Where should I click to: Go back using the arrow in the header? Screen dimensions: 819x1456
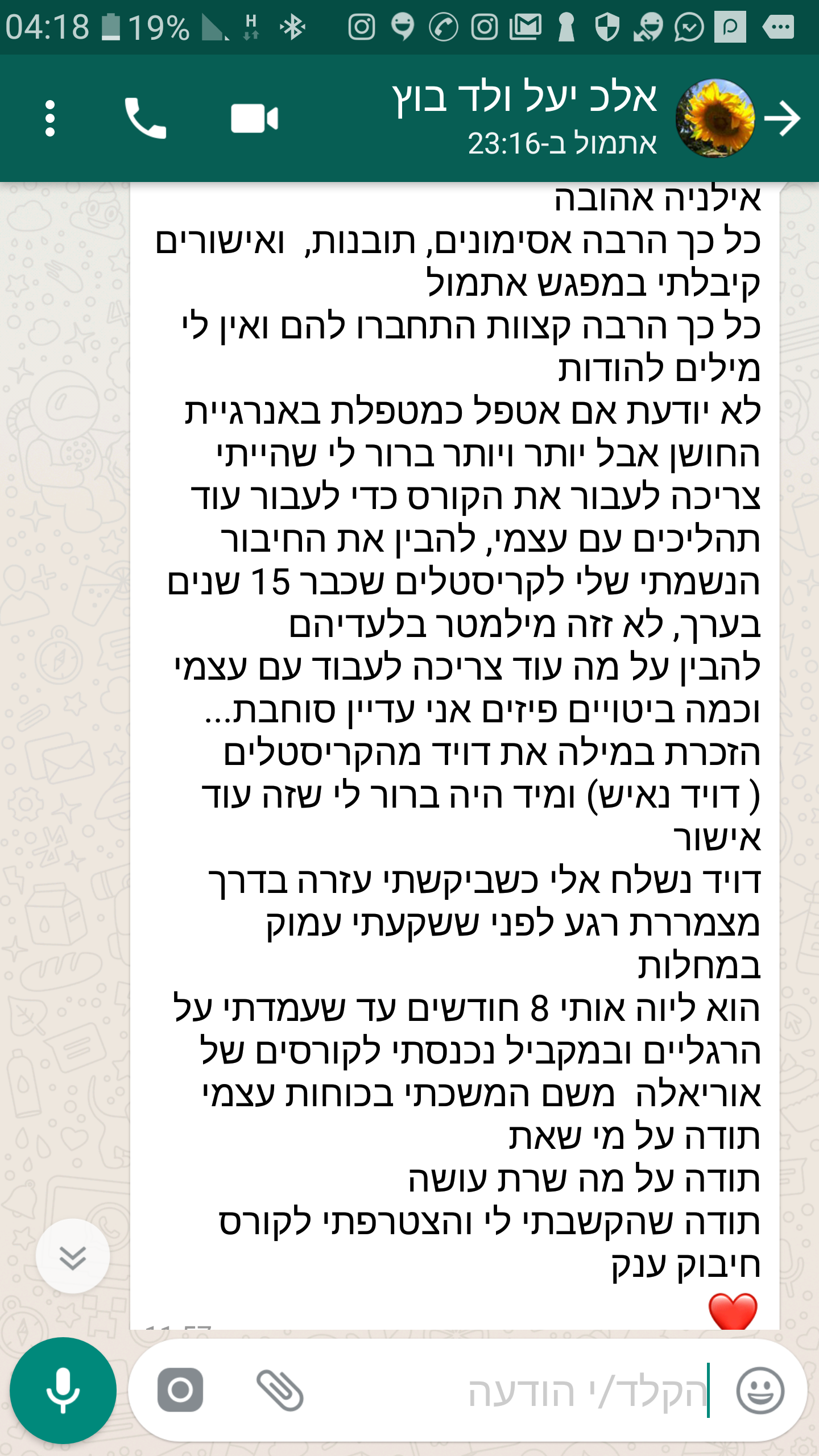pos(783,118)
